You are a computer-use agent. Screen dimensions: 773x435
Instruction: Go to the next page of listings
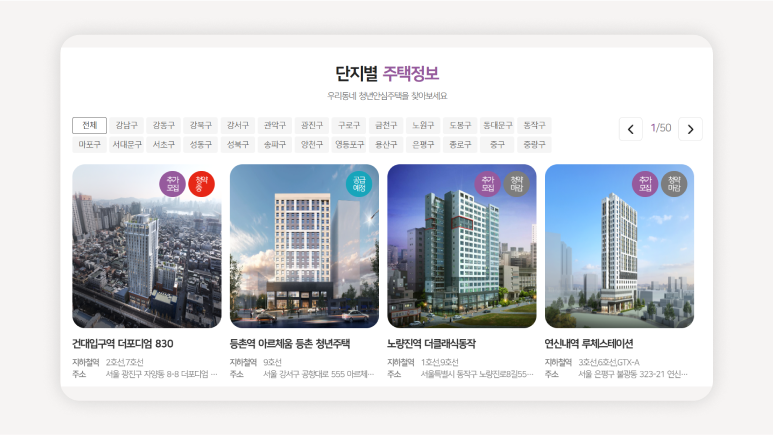690,129
